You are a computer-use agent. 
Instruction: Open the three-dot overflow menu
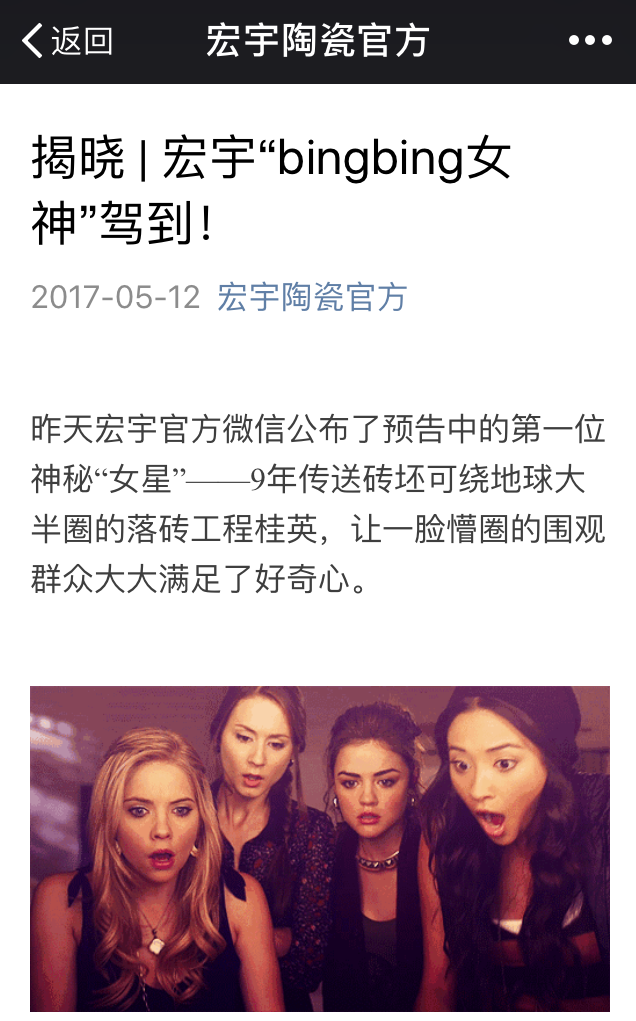(x=590, y=41)
